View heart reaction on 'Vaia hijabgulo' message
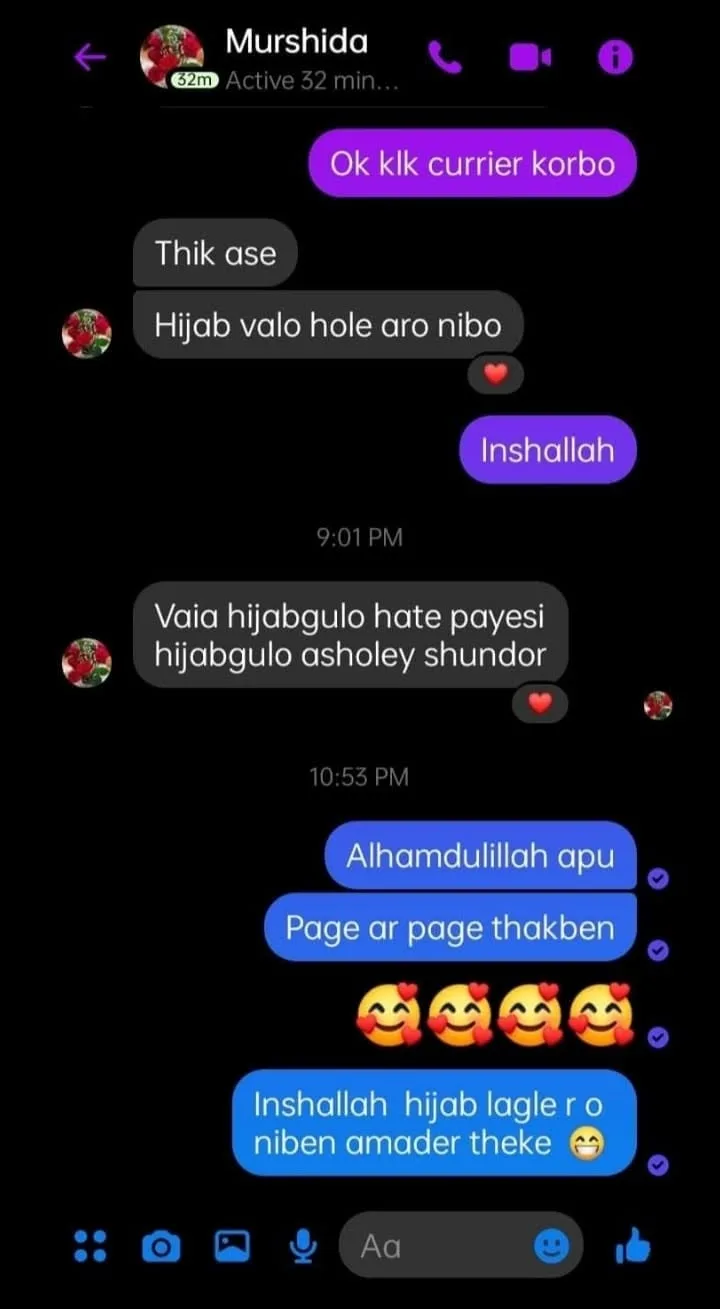 point(540,703)
